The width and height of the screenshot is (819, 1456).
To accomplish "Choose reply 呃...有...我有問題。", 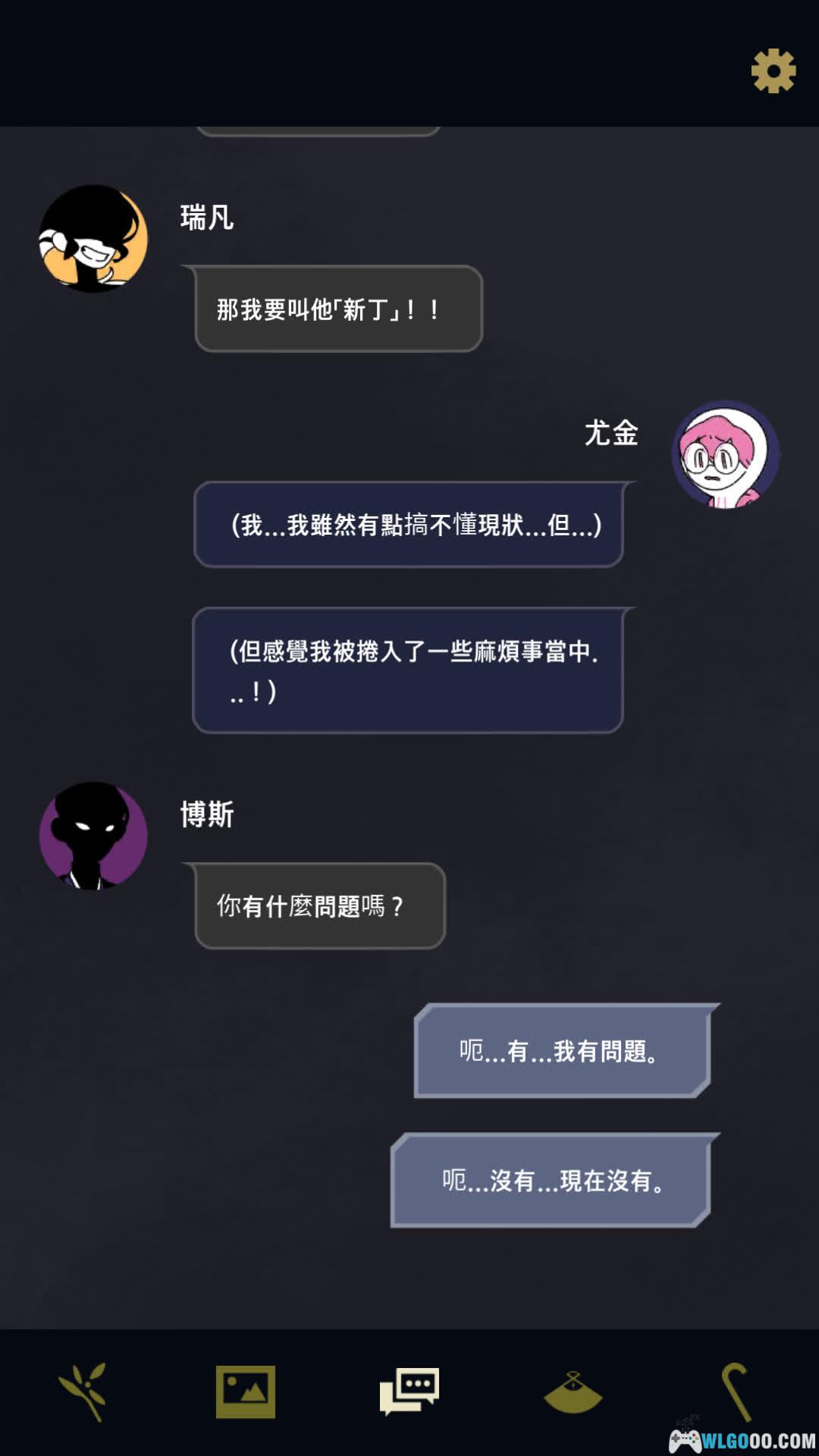I will [x=561, y=1051].
